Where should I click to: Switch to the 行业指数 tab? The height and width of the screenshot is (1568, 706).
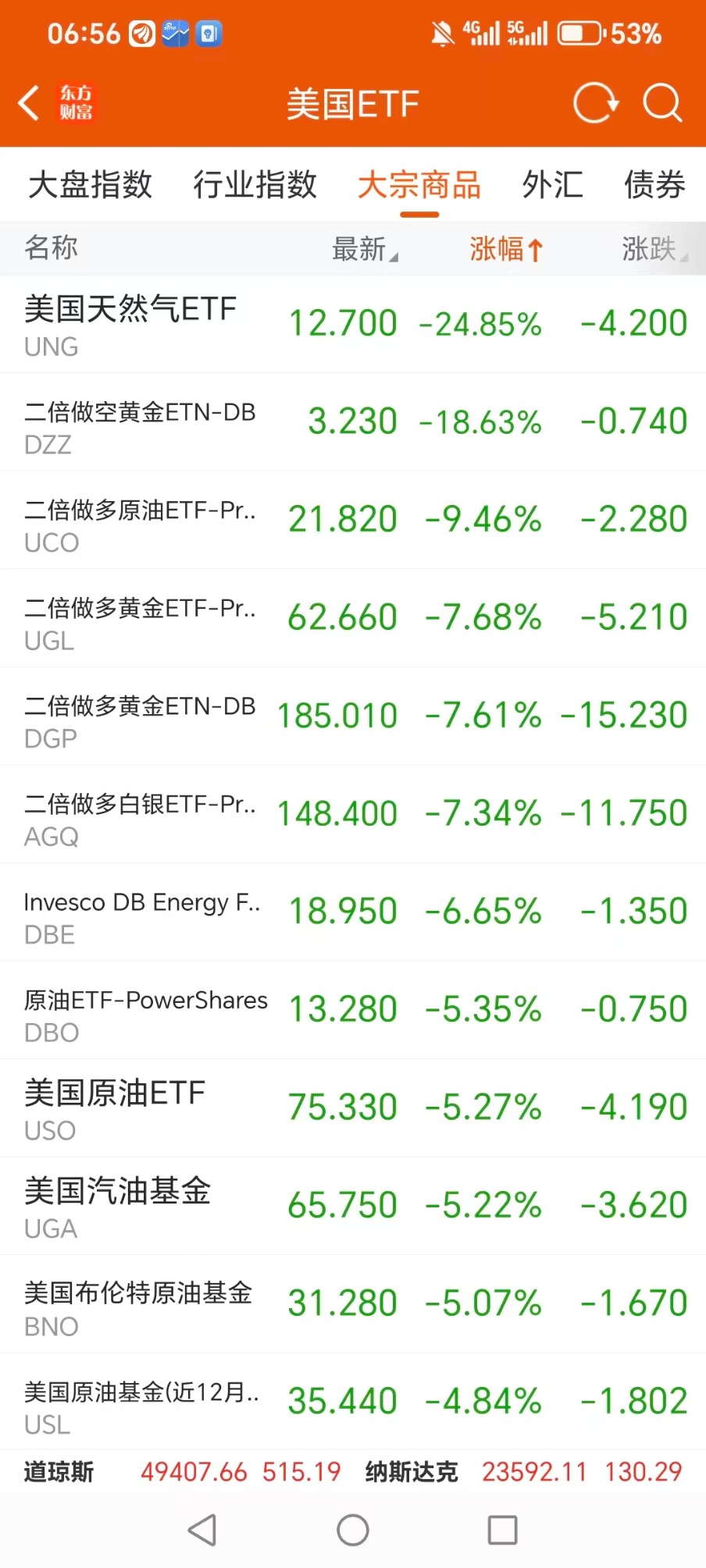click(x=255, y=185)
